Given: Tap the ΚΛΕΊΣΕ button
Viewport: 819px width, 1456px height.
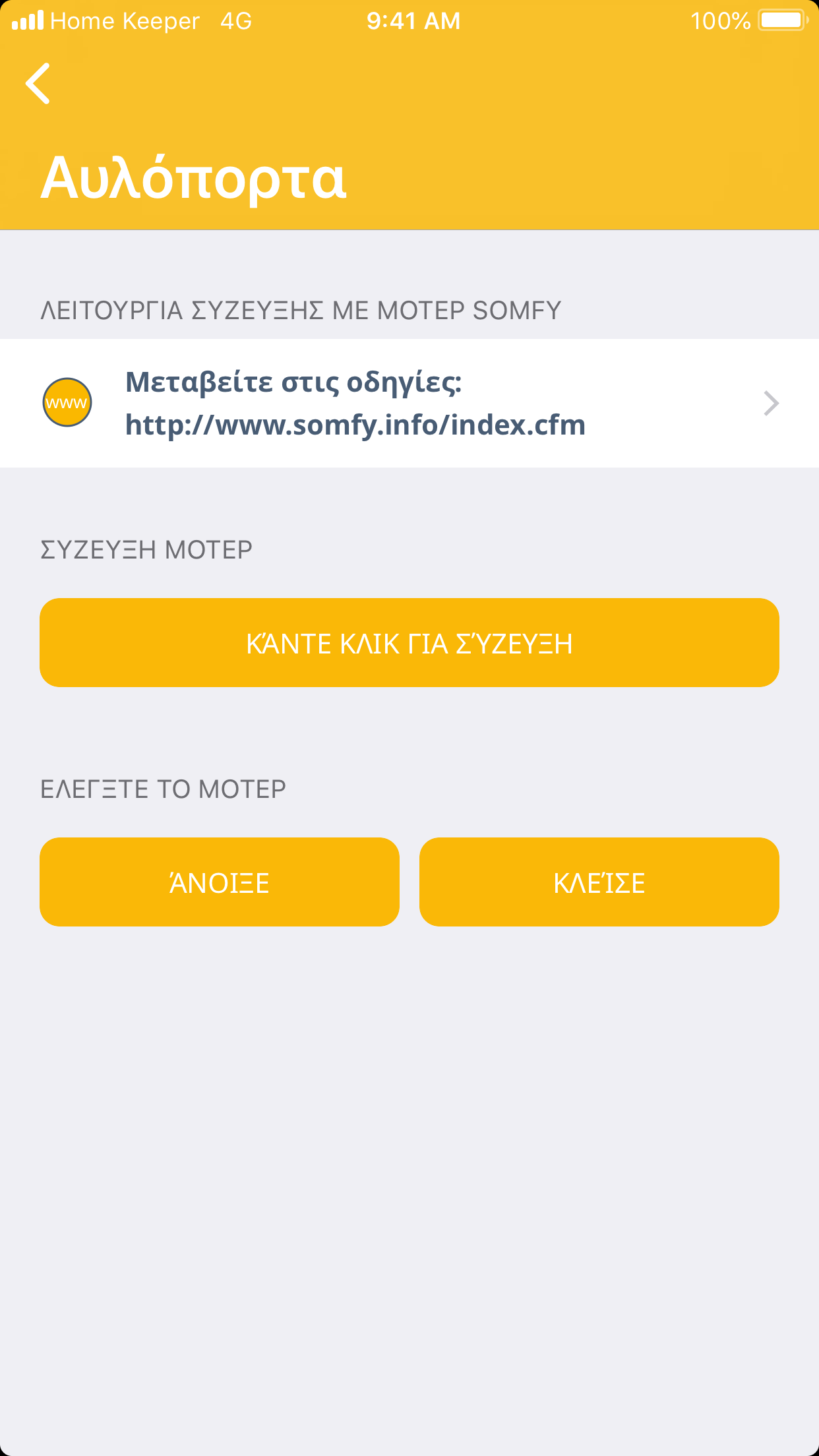Looking at the screenshot, I should [x=599, y=882].
